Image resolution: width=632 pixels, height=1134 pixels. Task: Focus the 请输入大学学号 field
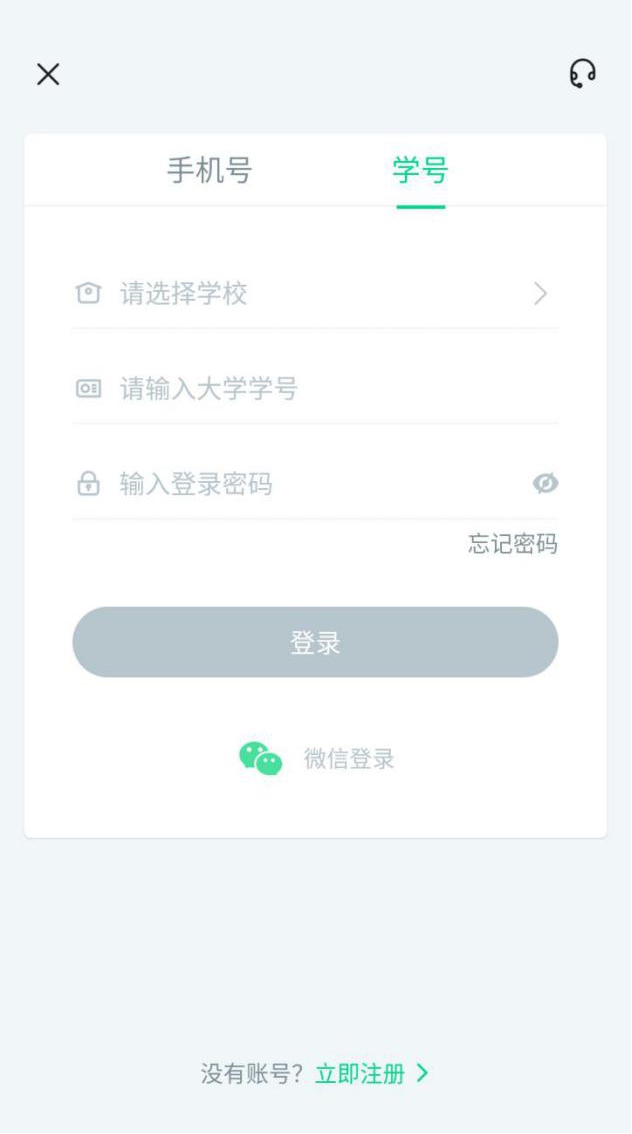point(315,388)
